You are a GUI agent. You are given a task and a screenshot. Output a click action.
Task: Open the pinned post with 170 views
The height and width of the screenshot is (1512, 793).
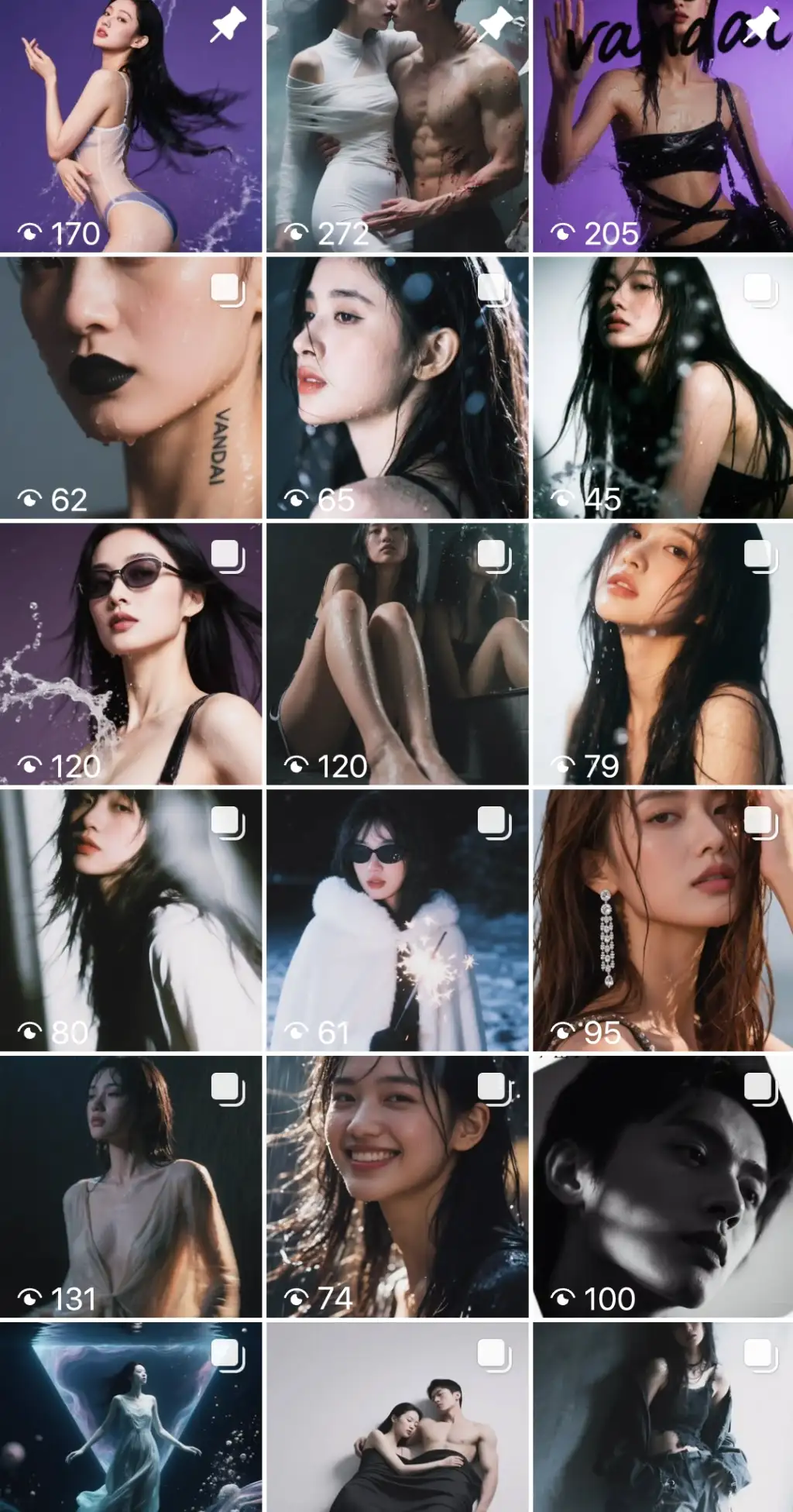pyautogui.click(x=131, y=125)
